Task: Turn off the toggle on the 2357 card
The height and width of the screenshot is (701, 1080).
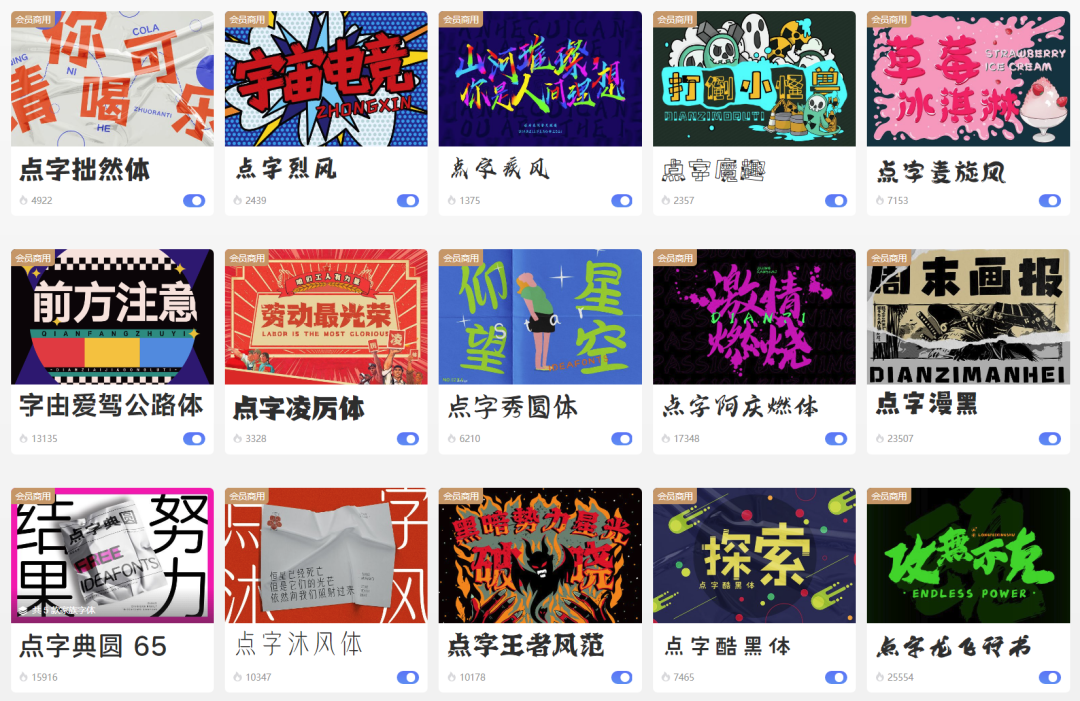Action: 836,201
